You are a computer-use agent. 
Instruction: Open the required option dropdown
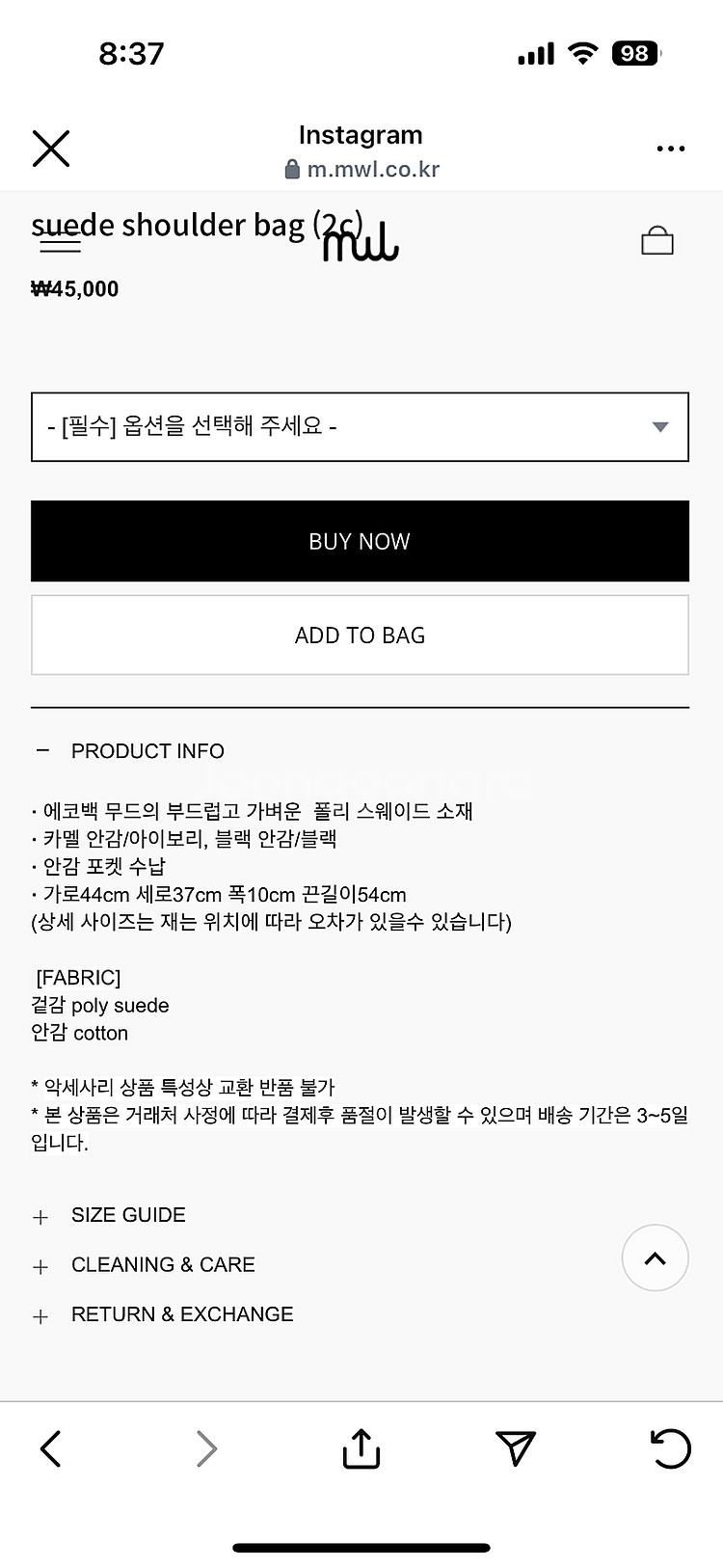click(x=360, y=426)
